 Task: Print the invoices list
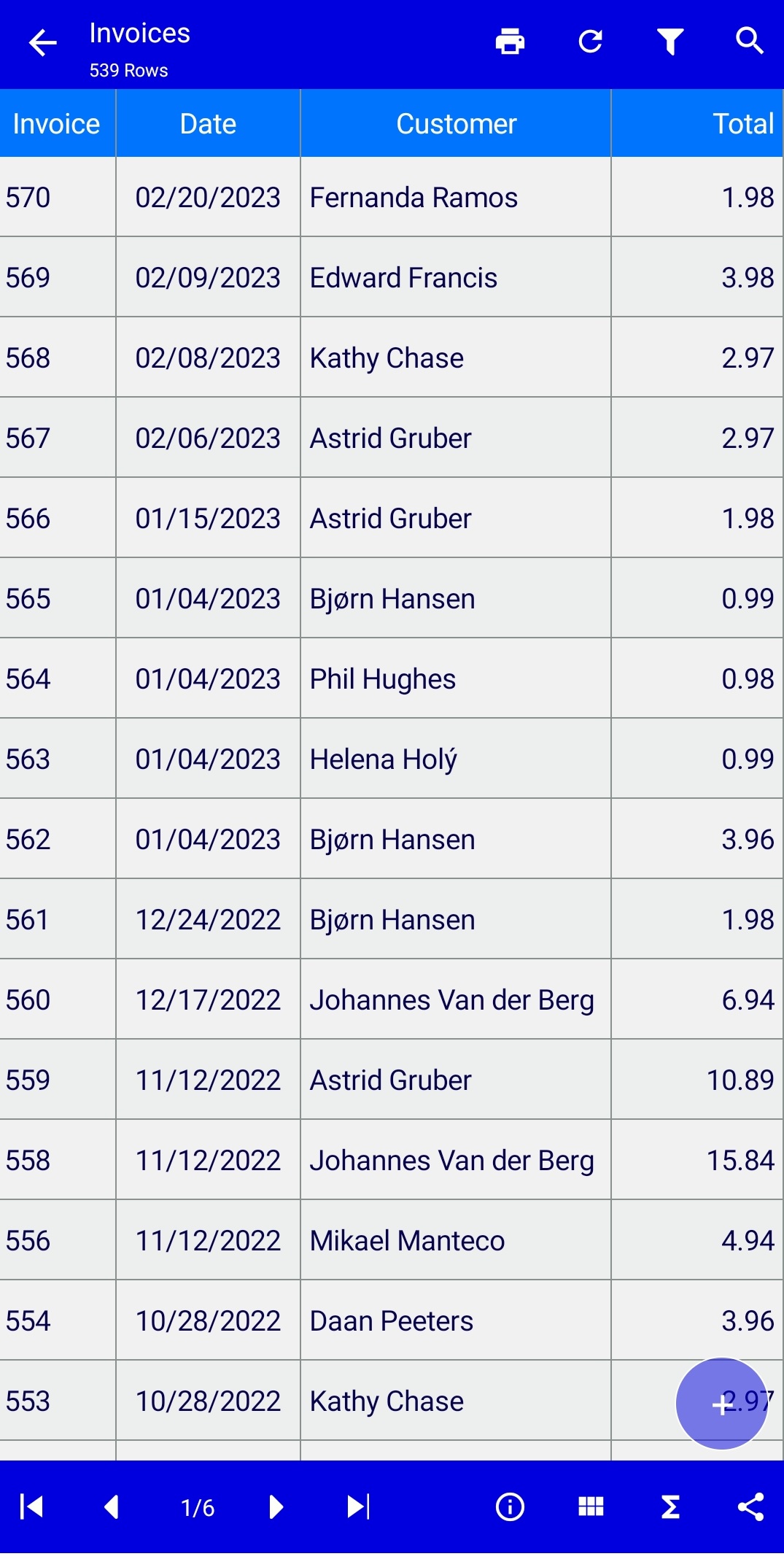[510, 42]
